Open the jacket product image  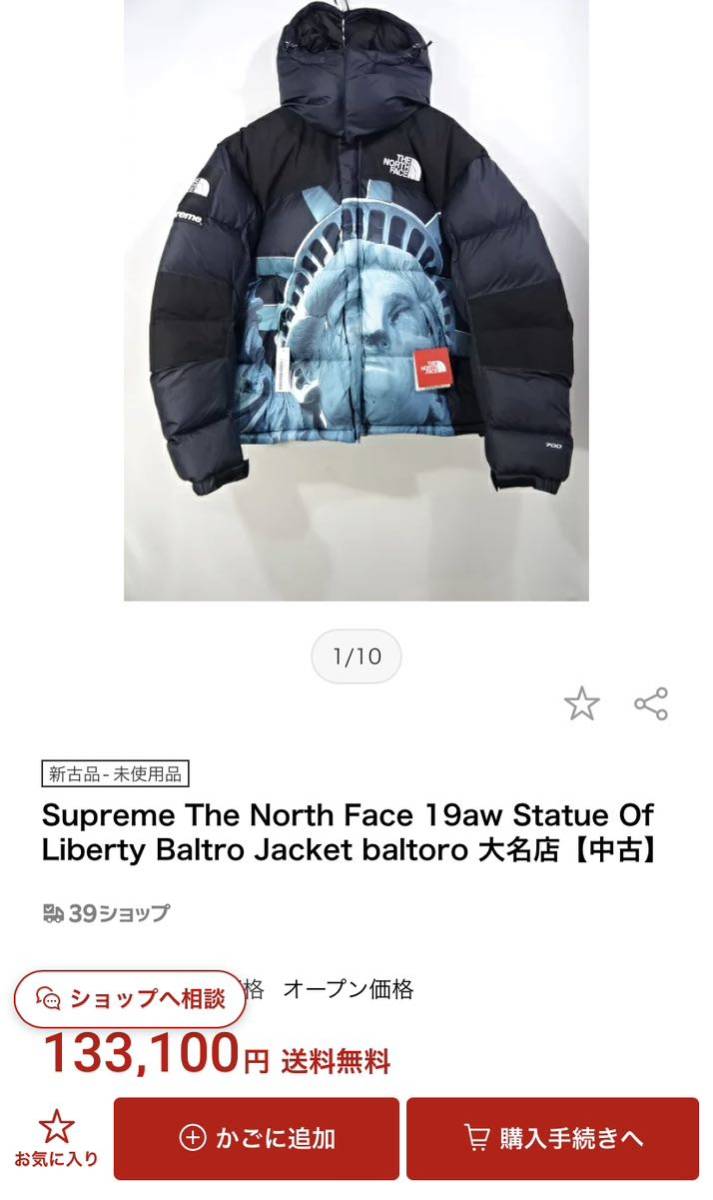tap(356, 300)
